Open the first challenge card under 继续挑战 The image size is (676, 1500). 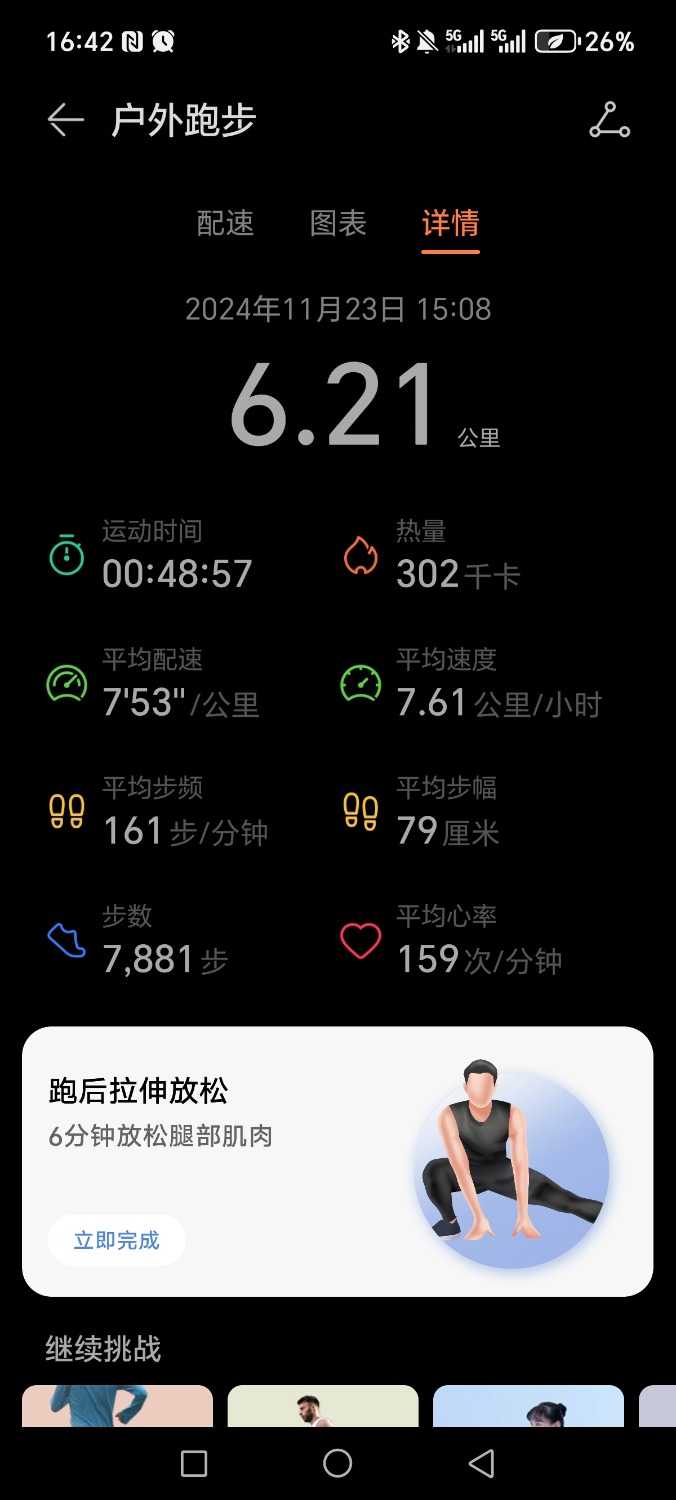pos(117,1405)
